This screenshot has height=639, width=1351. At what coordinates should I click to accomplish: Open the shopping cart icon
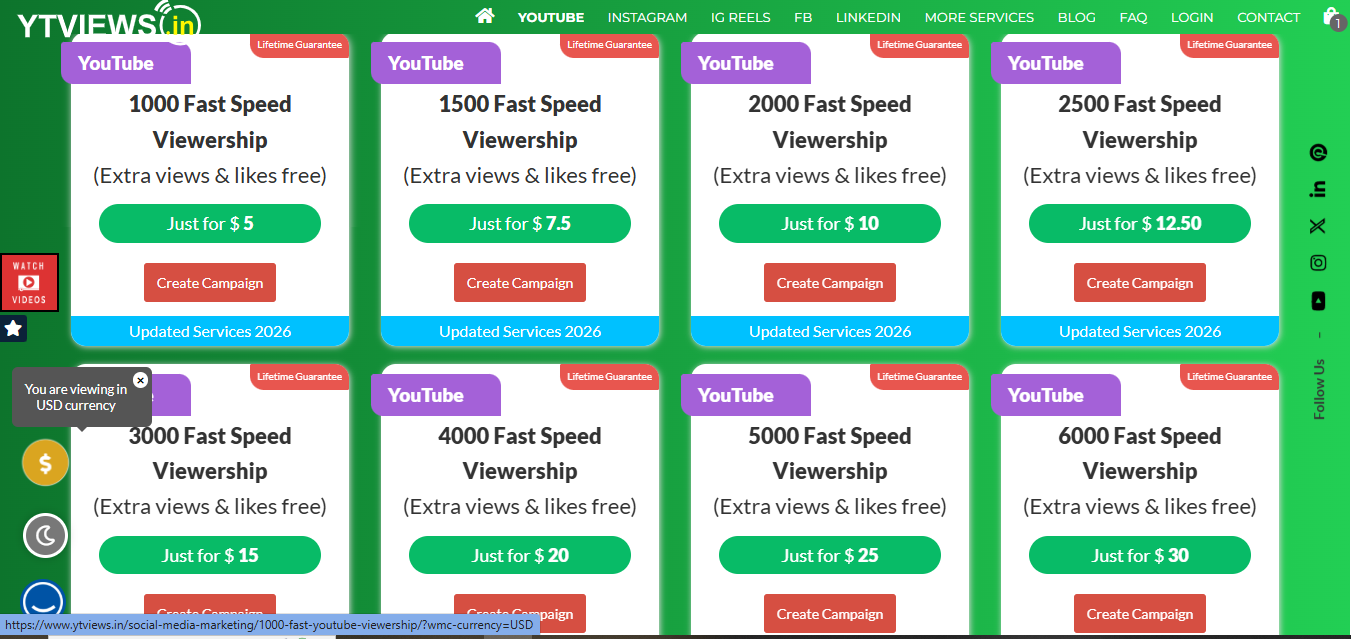point(1330,16)
